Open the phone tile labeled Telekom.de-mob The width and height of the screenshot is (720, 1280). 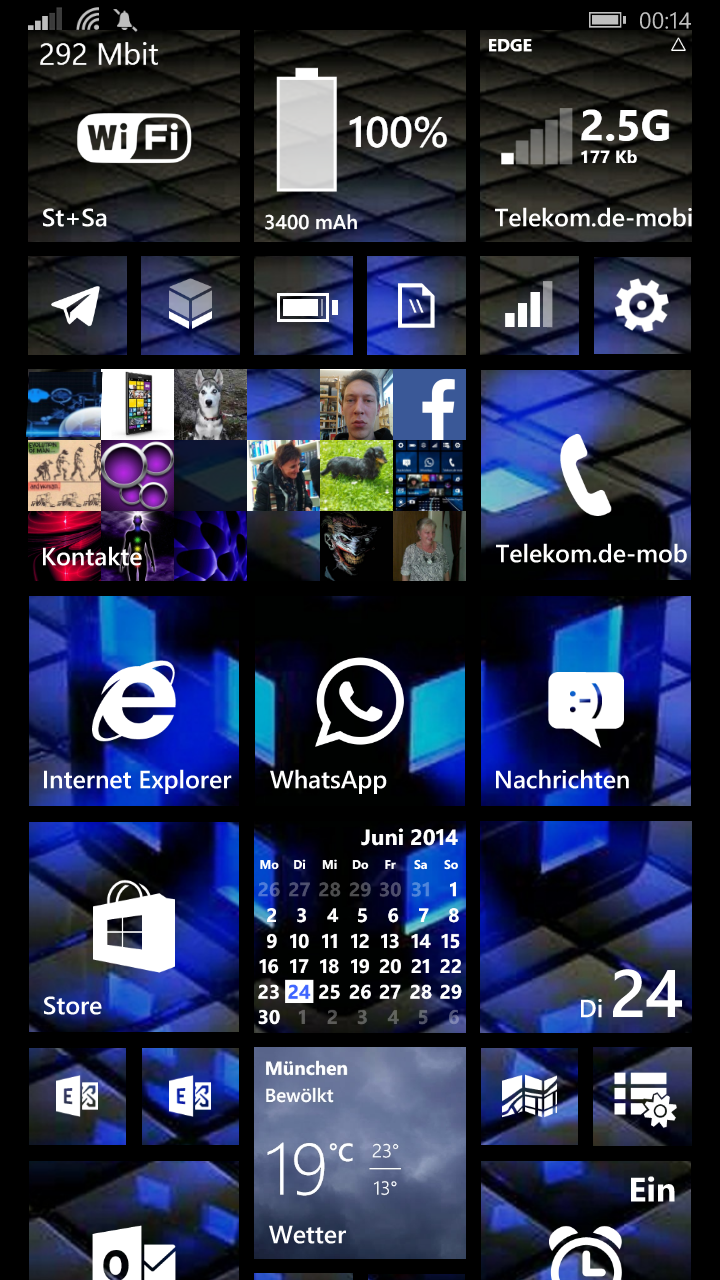point(586,475)
